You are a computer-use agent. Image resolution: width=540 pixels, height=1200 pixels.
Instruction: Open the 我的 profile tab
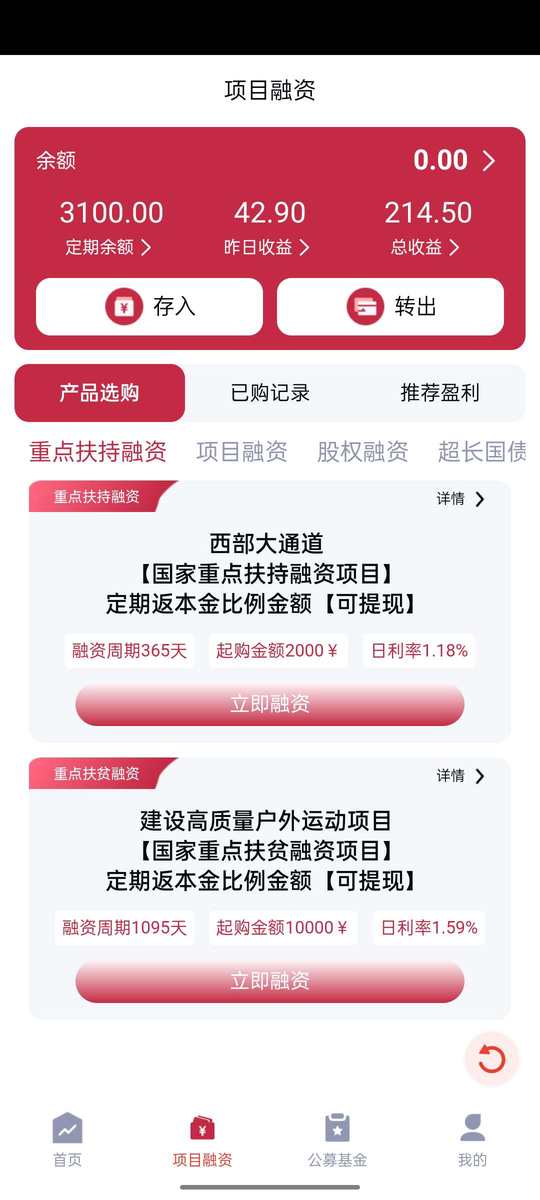click(472, 1140)
